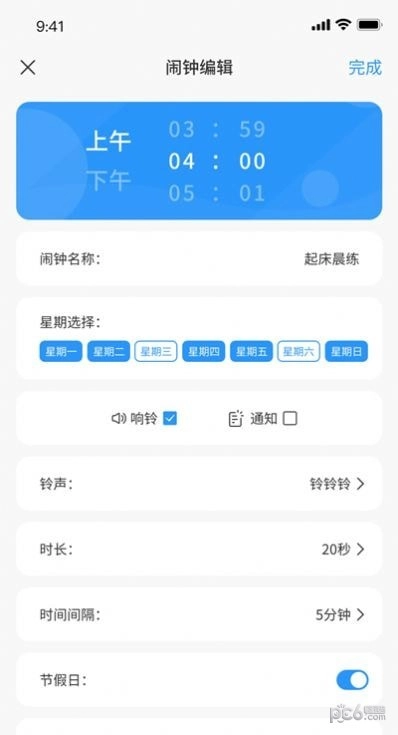This screenshot has width=398, height=735.
Task: Open the 时间间隔 interval setting
Action: [199, 615]
